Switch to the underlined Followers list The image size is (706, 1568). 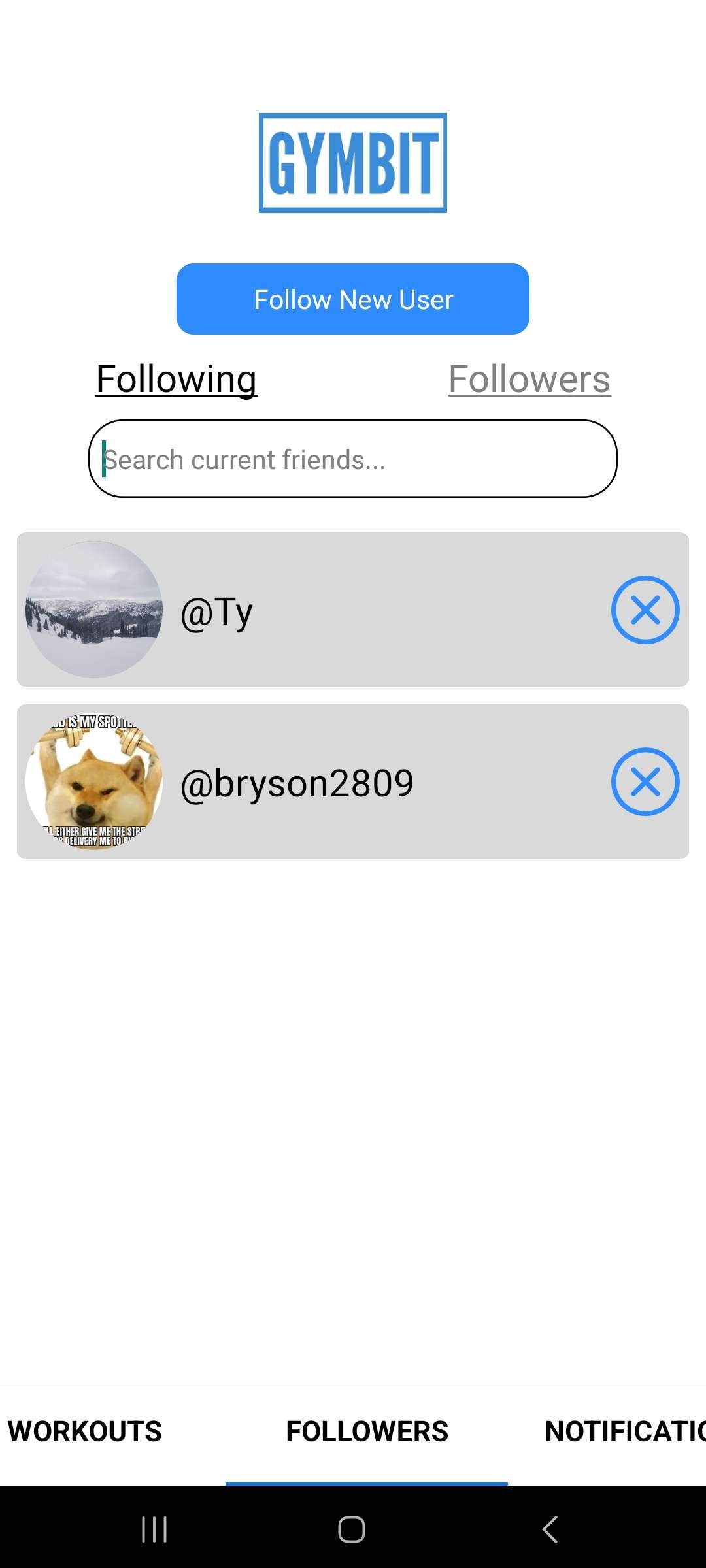point(529,379)
